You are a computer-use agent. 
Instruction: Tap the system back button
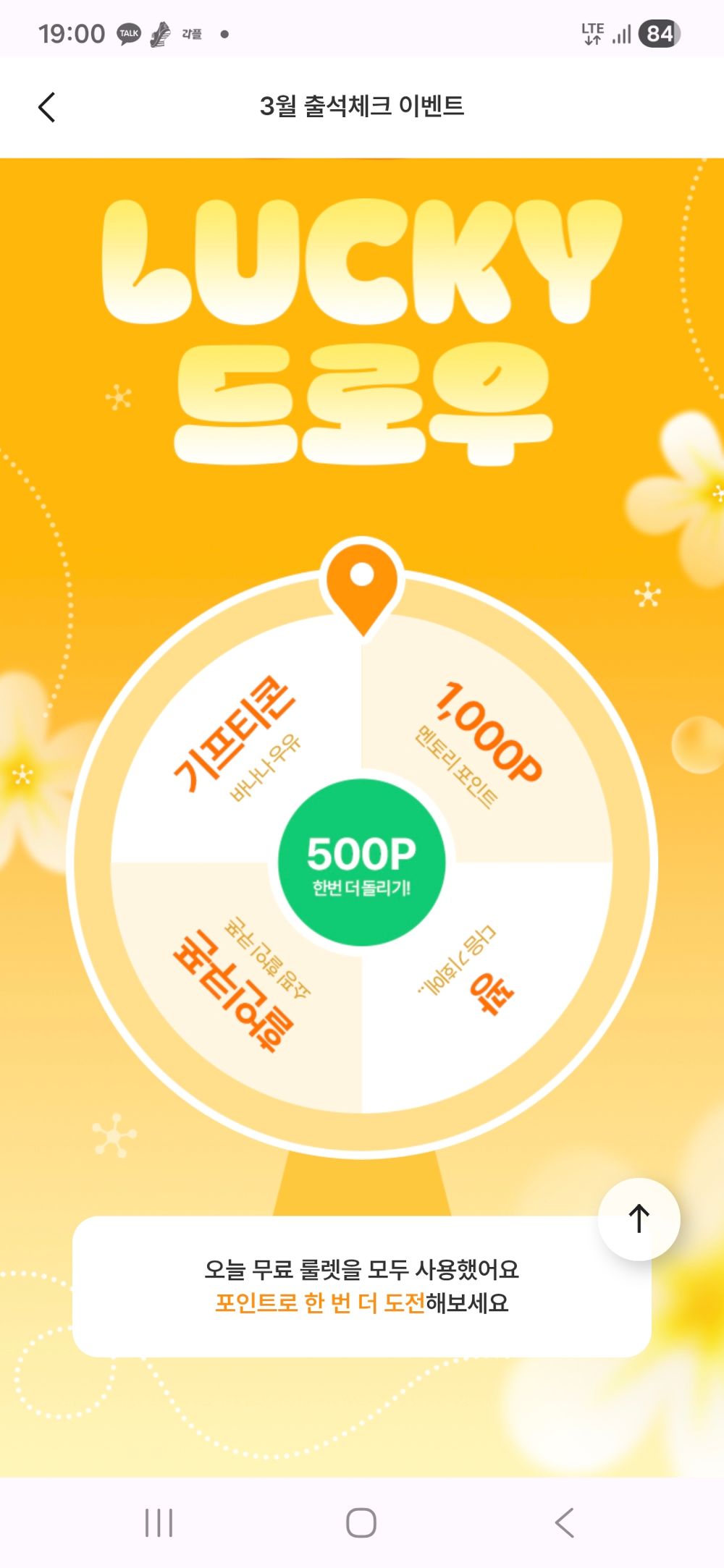point(564,1522)
